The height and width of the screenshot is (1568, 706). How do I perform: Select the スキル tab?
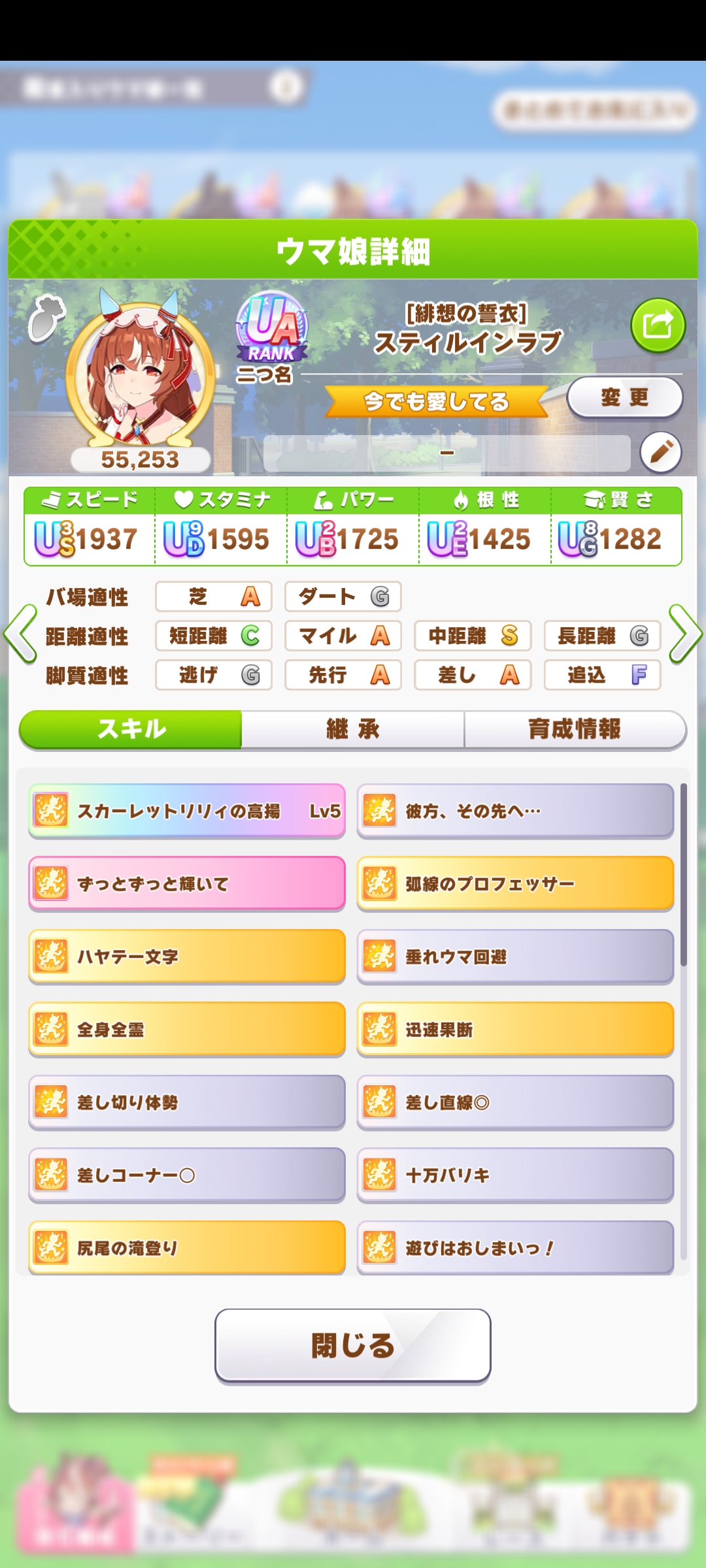click(131, 729)
